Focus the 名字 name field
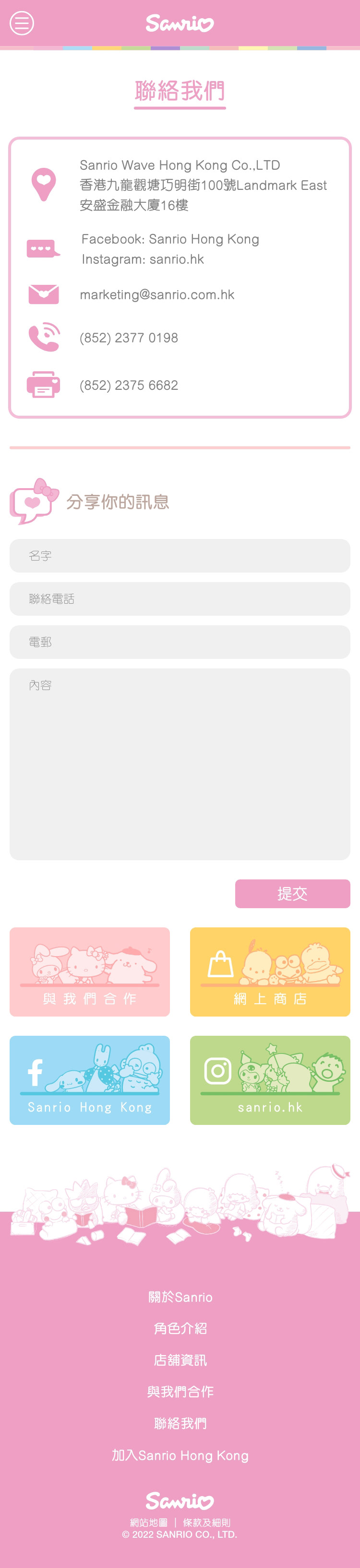The height and width of the screenshot is (1568, 360). pyautogui.click(x=180, y=555)
